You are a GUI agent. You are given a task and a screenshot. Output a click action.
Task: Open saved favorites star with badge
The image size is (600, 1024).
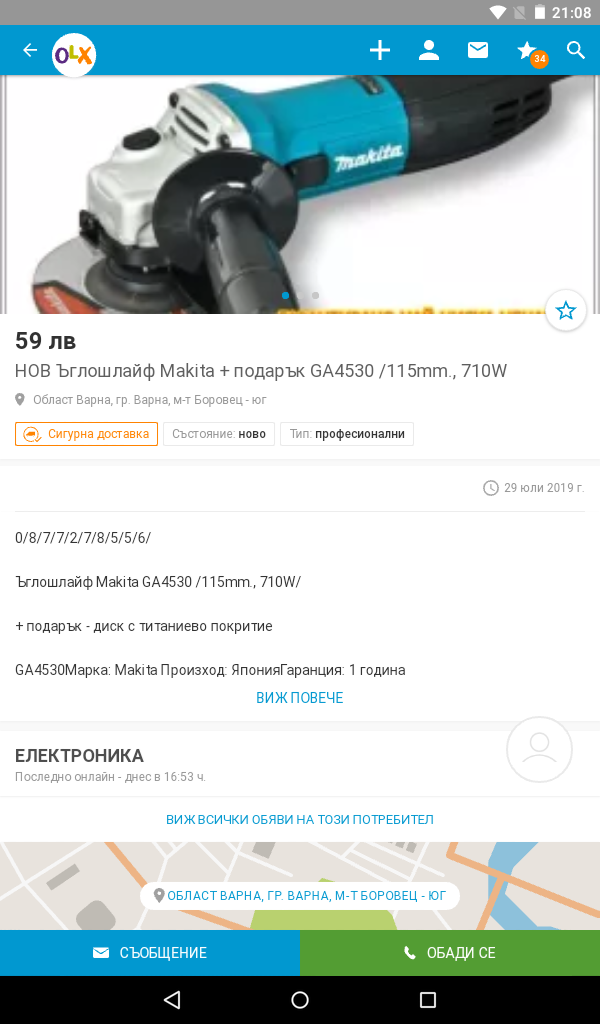coord(528,51)
